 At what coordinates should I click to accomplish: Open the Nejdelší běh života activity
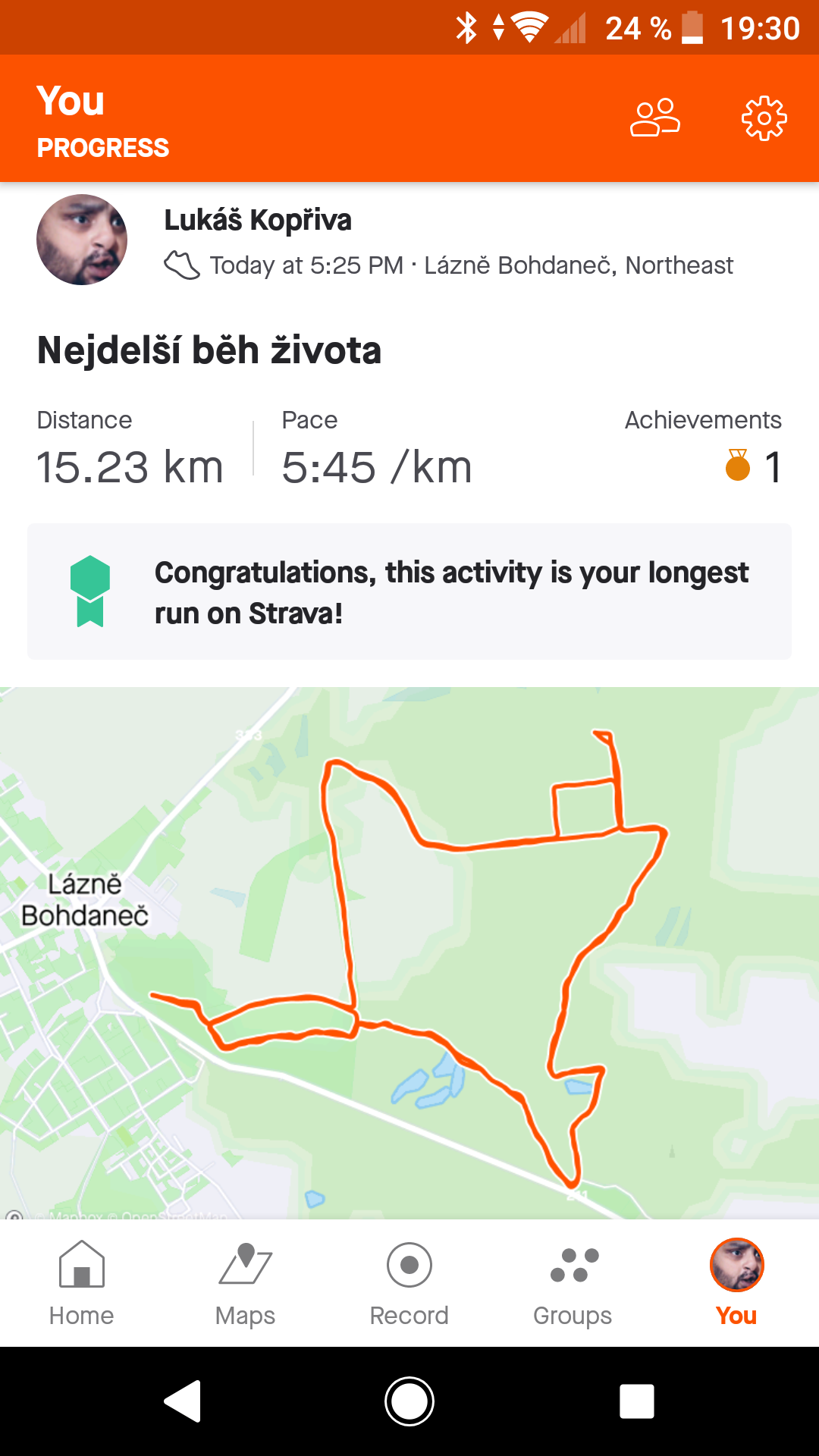tap(209, 350)
